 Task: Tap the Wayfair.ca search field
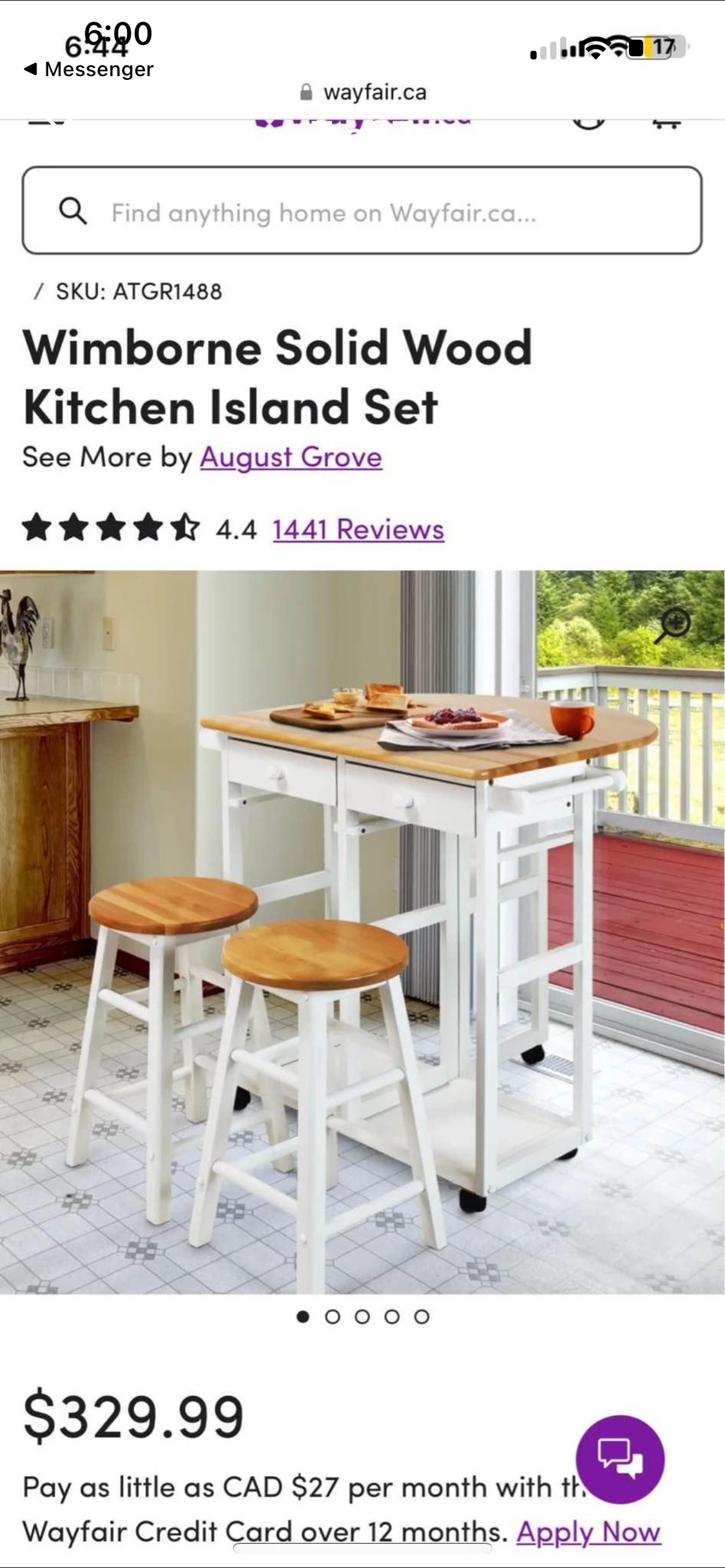point(362,212)
